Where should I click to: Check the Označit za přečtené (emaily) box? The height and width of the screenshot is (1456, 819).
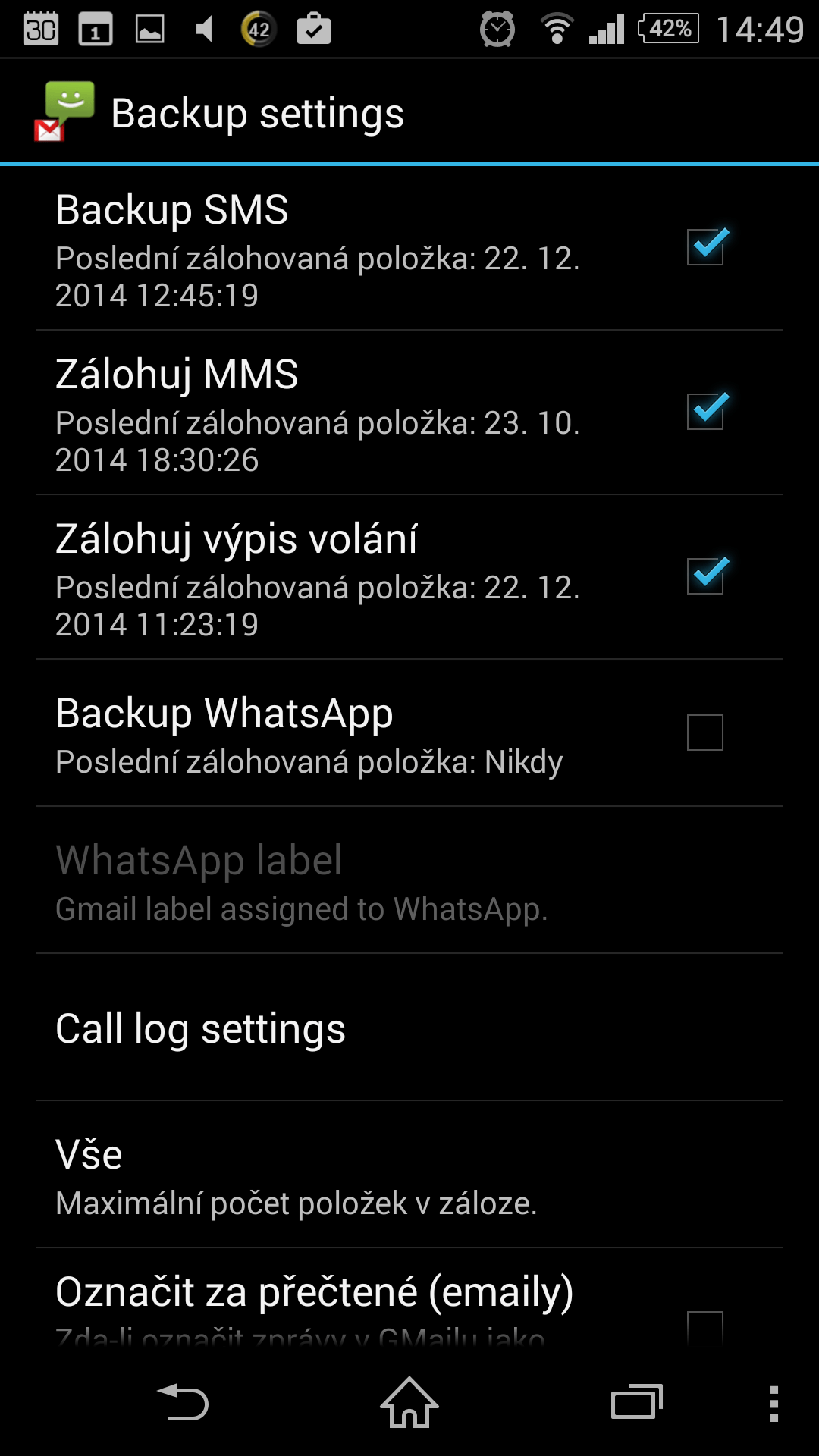point(705,1329)
